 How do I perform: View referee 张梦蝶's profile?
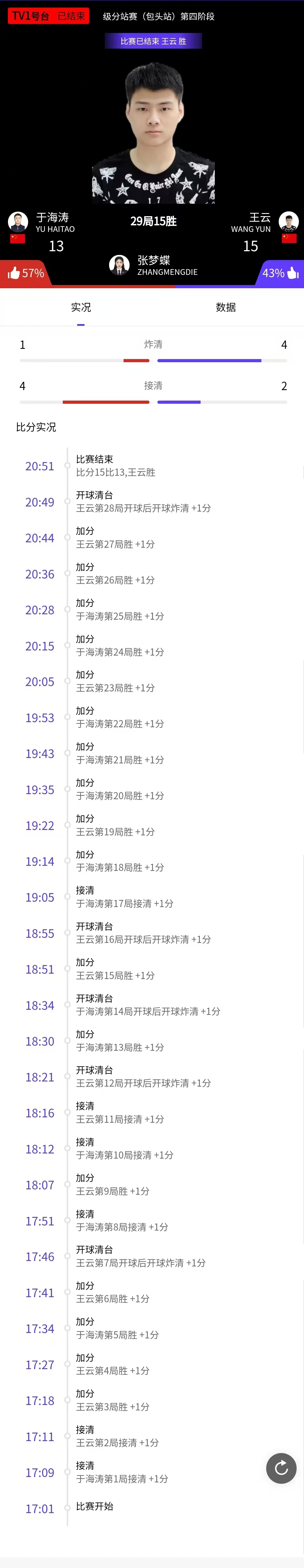click(119, 265)
